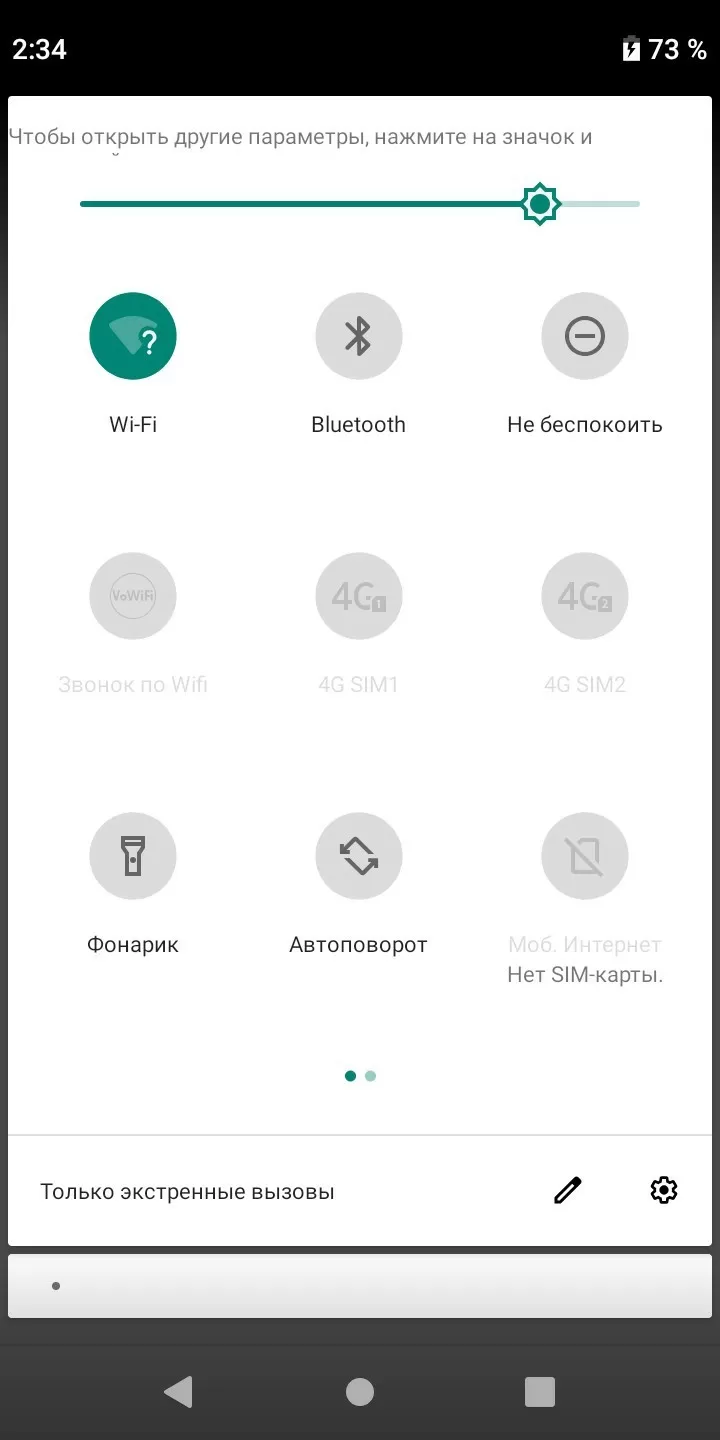This screenshot has width=720, height=1440.
Task: Toggle the Автоповорот tile
Action: click(x=359, y=856)
